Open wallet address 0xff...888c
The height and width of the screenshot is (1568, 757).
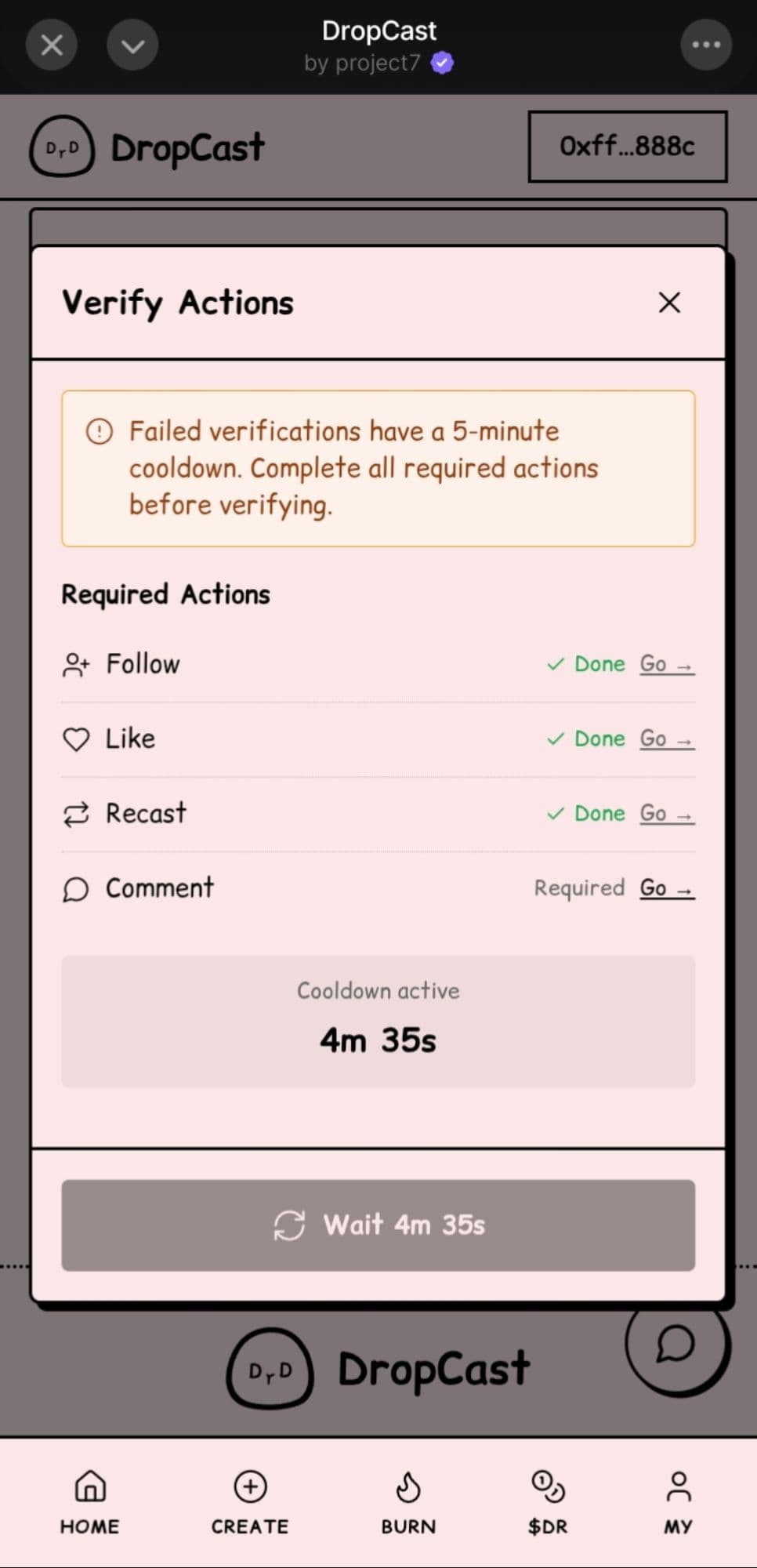coord(627,147)
